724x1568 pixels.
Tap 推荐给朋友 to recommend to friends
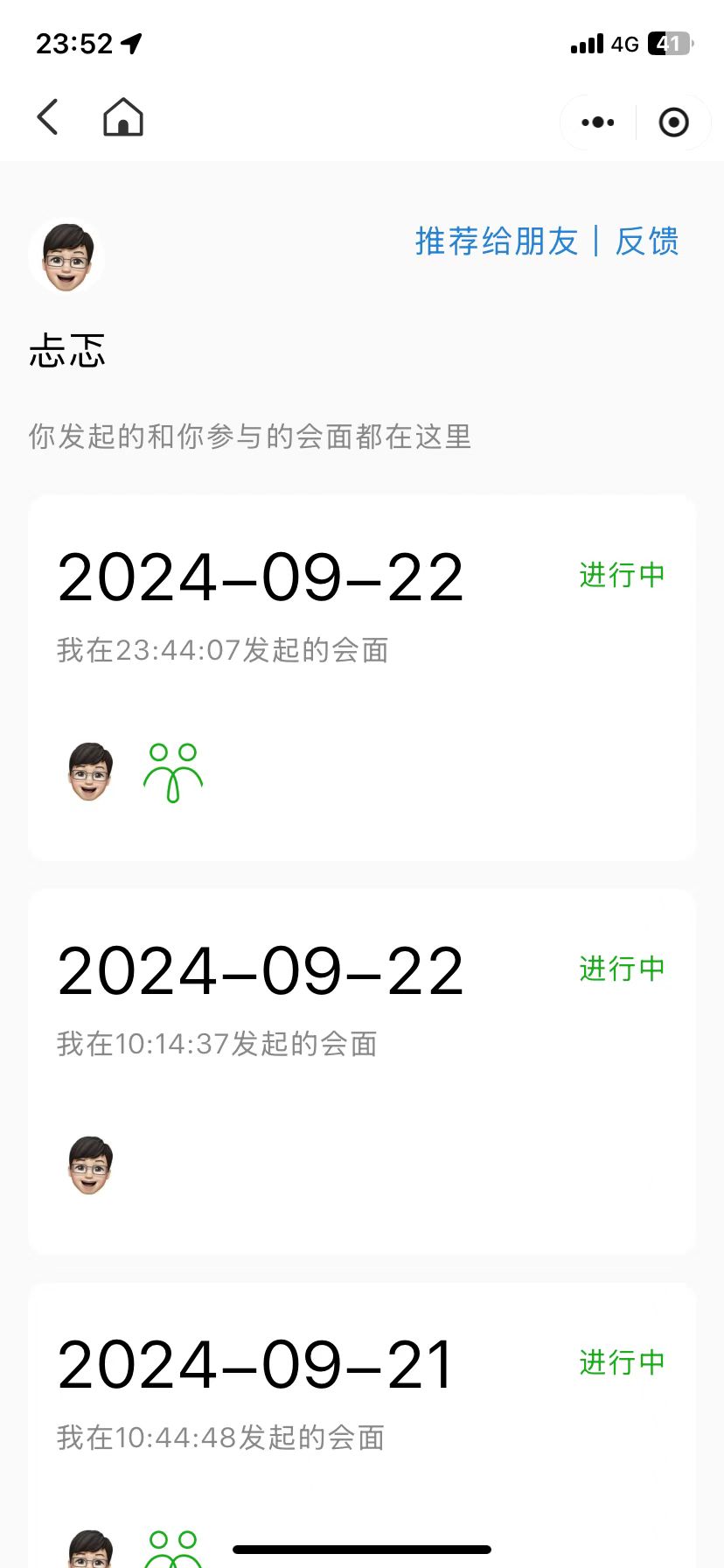(x=497, y=241)
